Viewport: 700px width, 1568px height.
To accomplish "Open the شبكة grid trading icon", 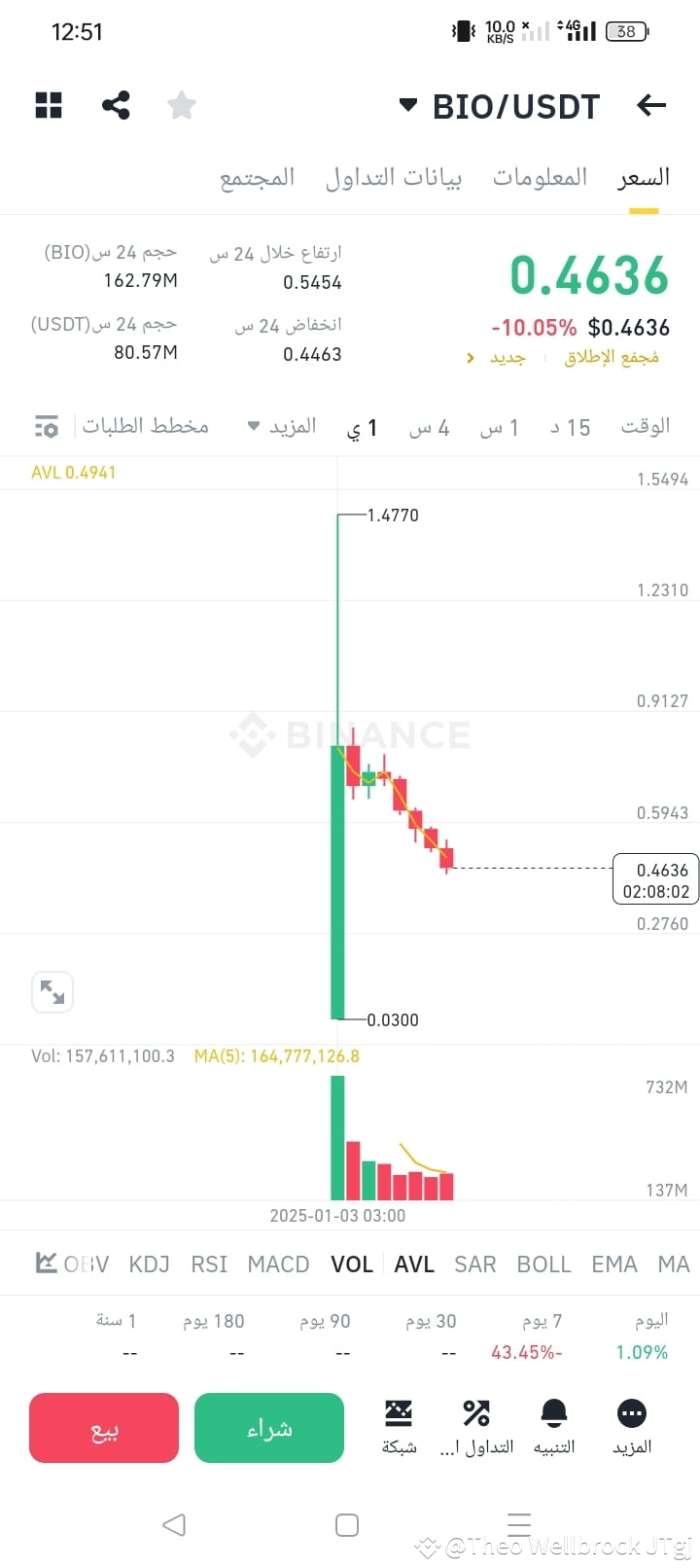I will point(399,1427).
